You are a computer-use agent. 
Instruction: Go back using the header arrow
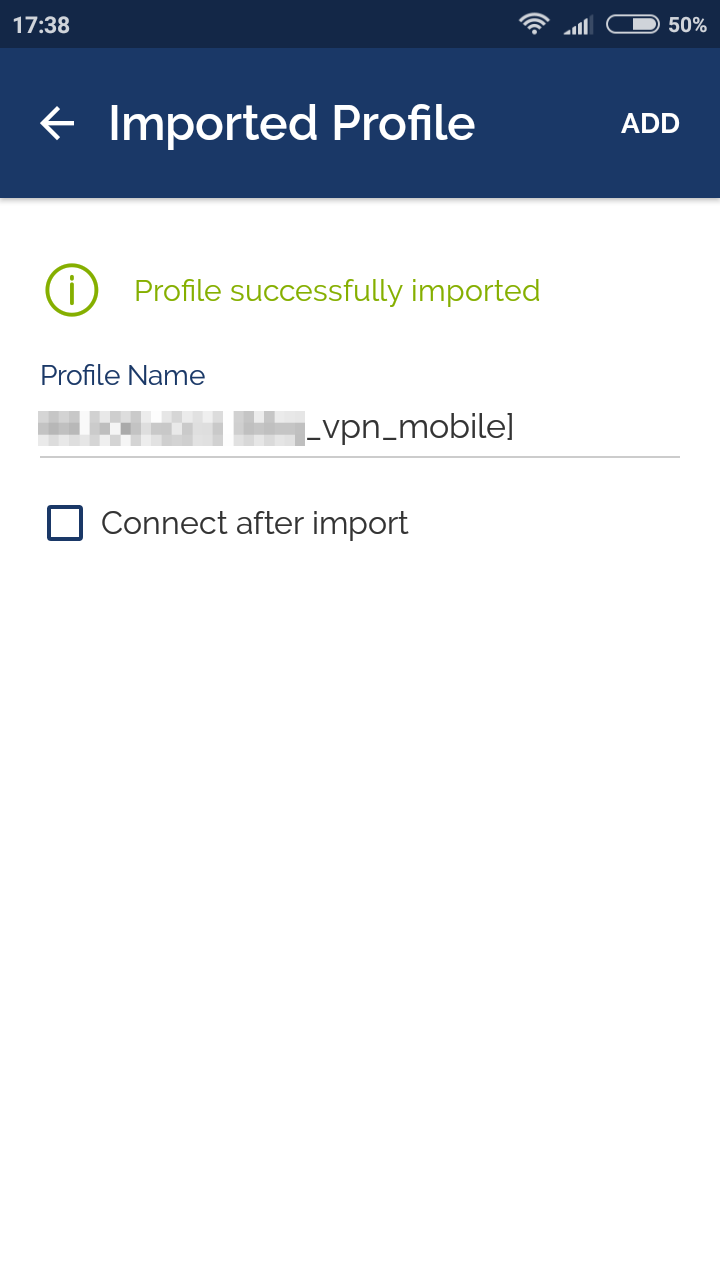pos(57,124)
